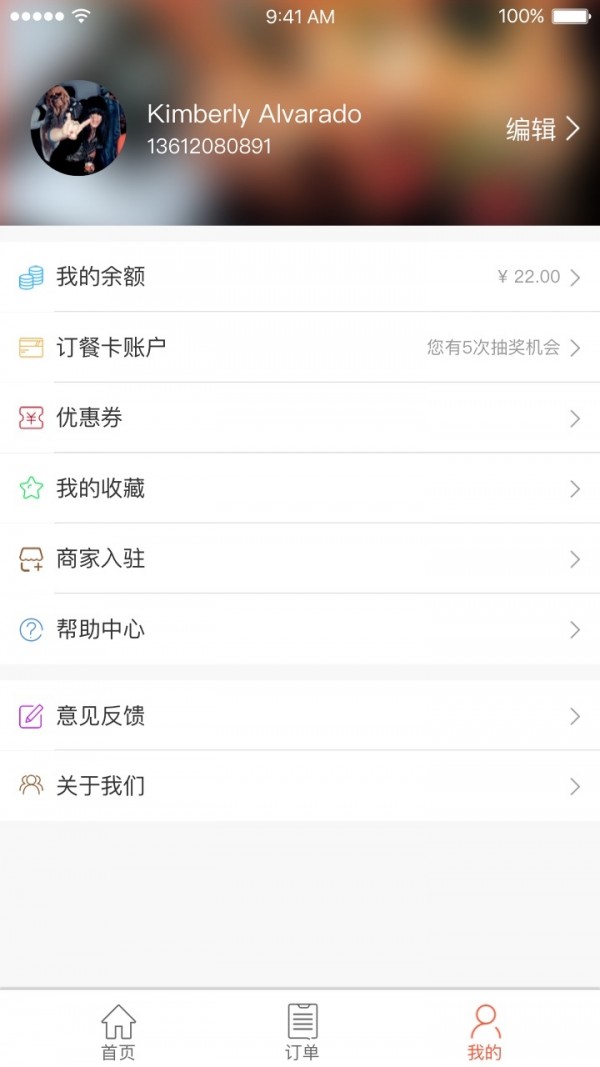Select the 我的 profile tab
This screenshot has height=1067, width=600.
click(x=485, y=1031)
